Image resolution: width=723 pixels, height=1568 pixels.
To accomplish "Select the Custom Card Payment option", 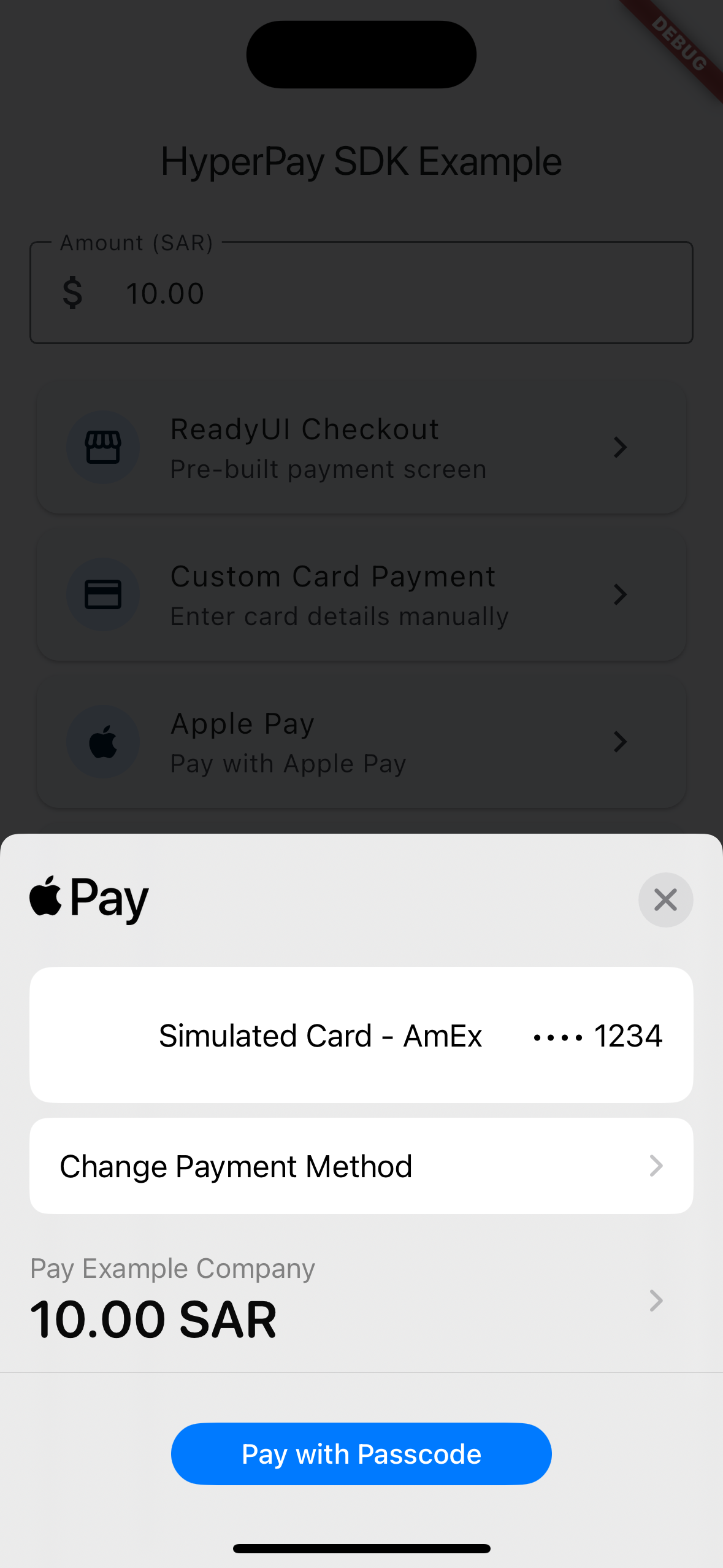I will (361, 594).
